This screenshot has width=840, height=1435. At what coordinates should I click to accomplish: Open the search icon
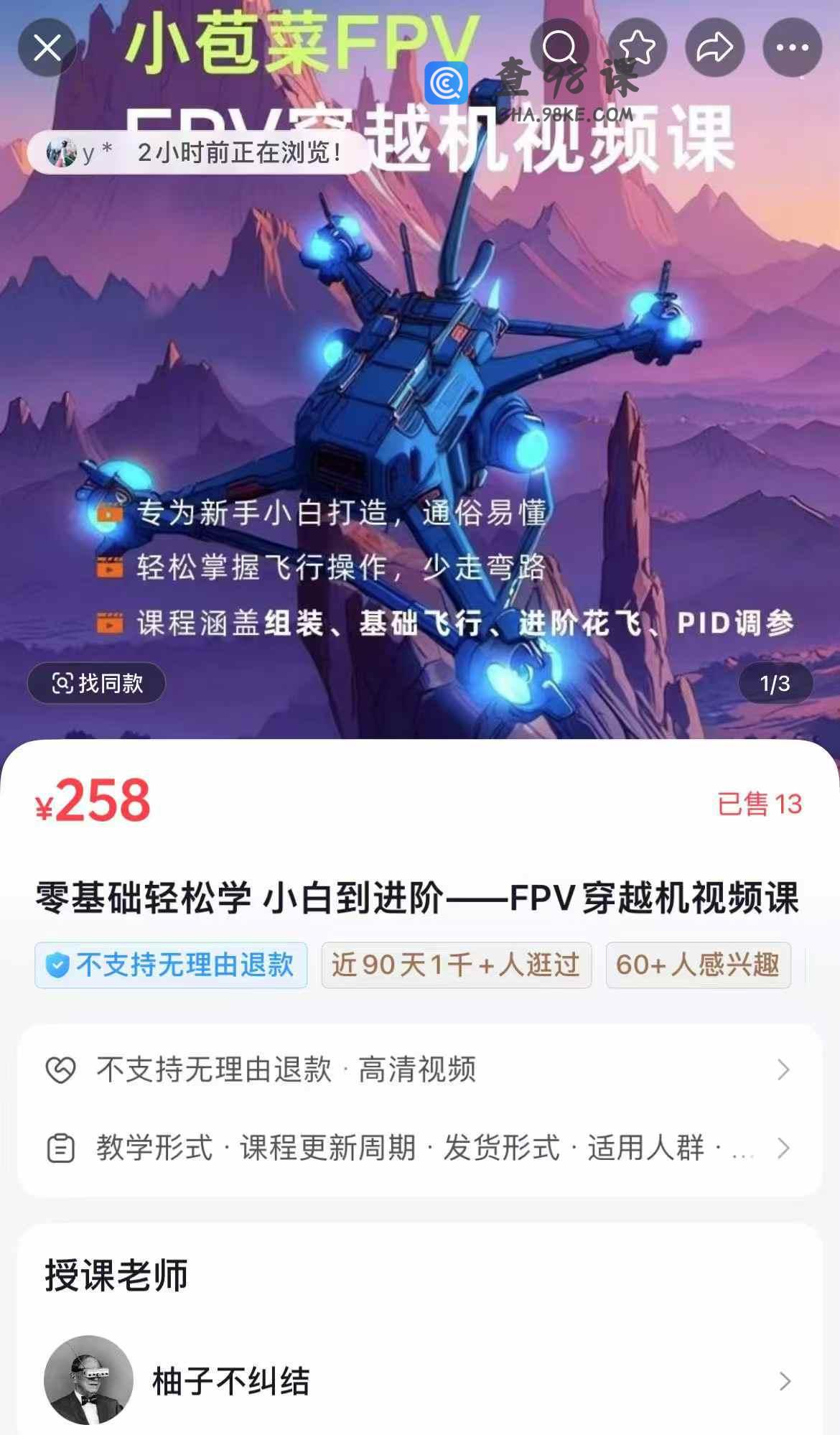click(x=559, y=48)
